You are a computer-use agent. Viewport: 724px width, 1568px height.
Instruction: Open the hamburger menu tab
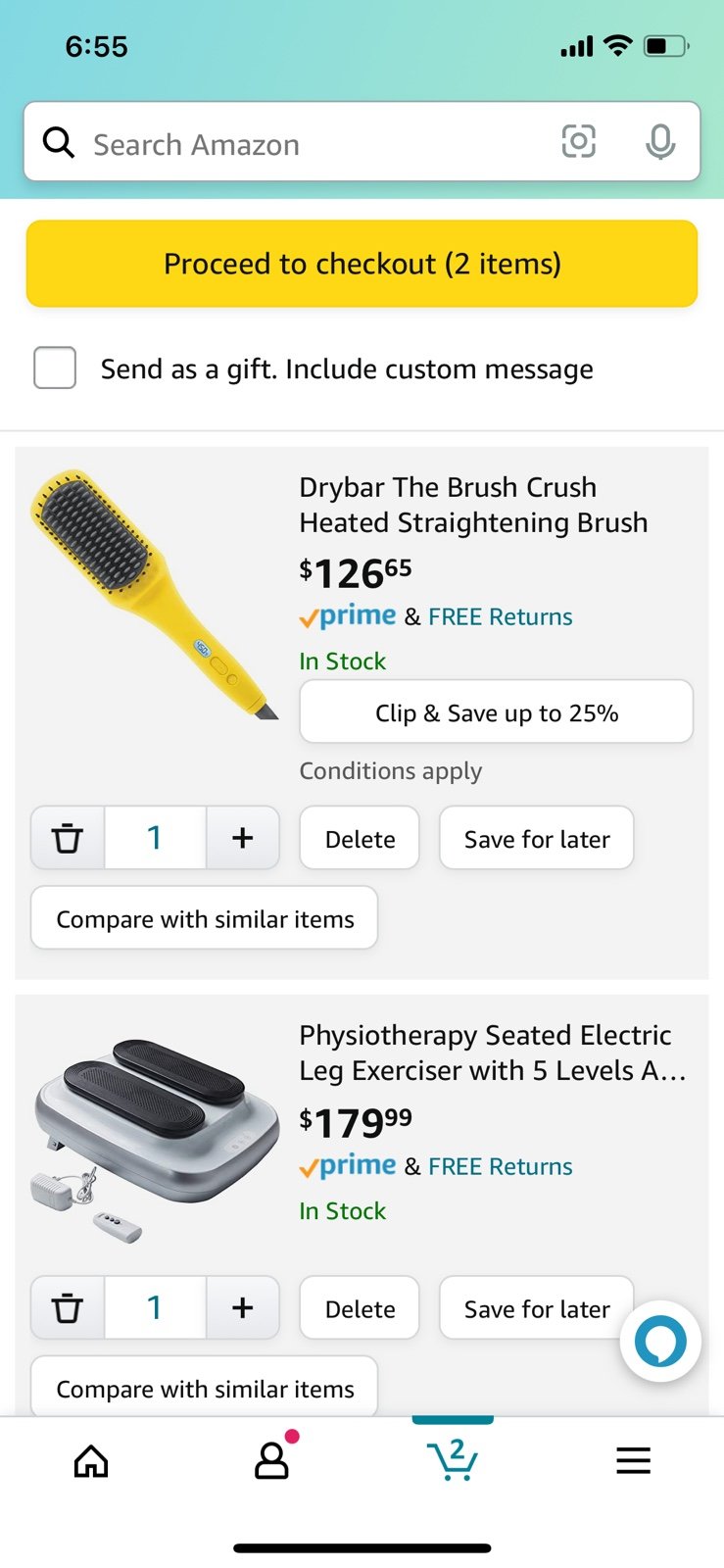tap(633, 1461)
